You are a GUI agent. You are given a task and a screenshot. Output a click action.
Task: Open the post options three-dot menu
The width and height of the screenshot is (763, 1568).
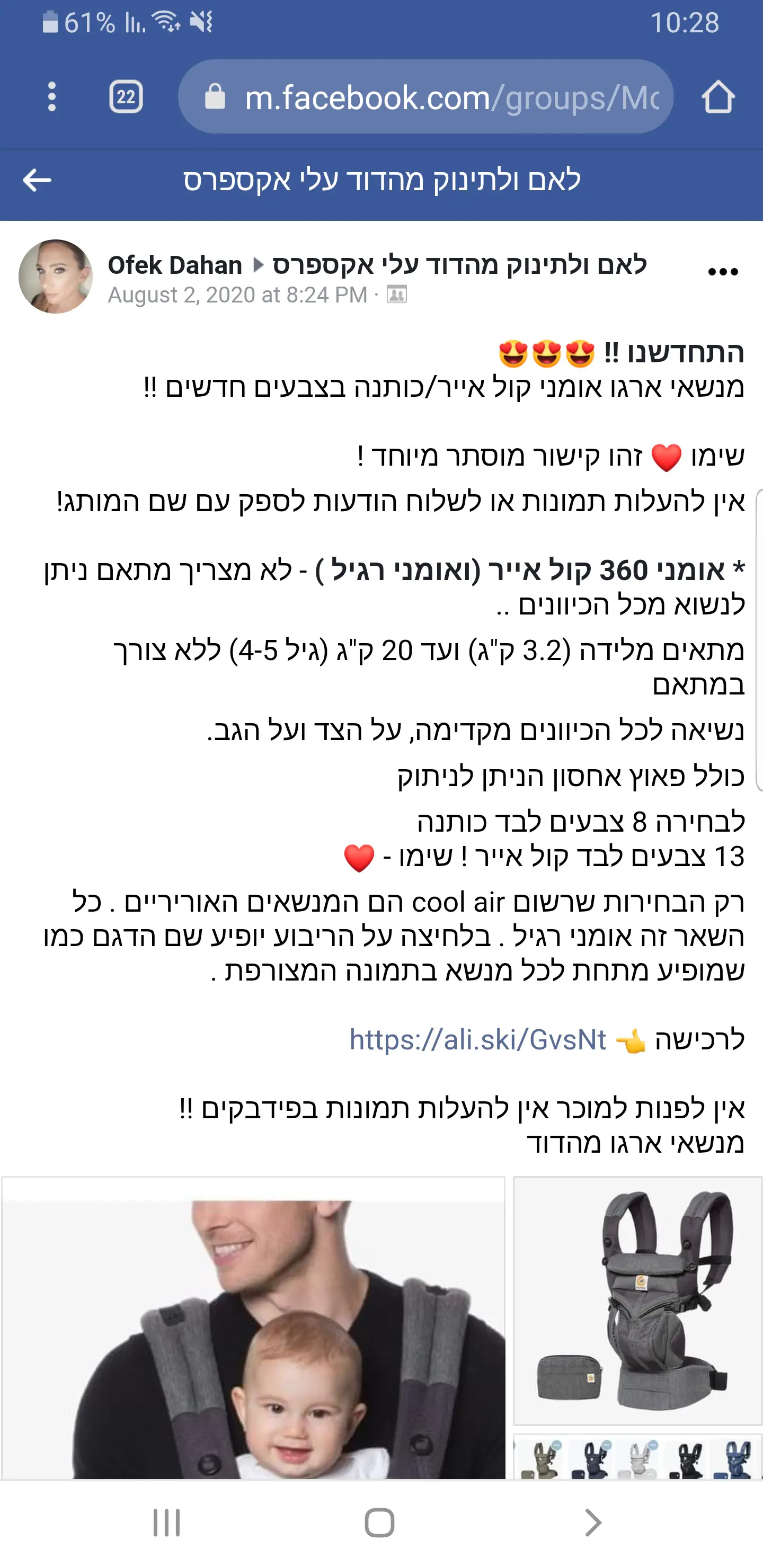pos(723,272)
